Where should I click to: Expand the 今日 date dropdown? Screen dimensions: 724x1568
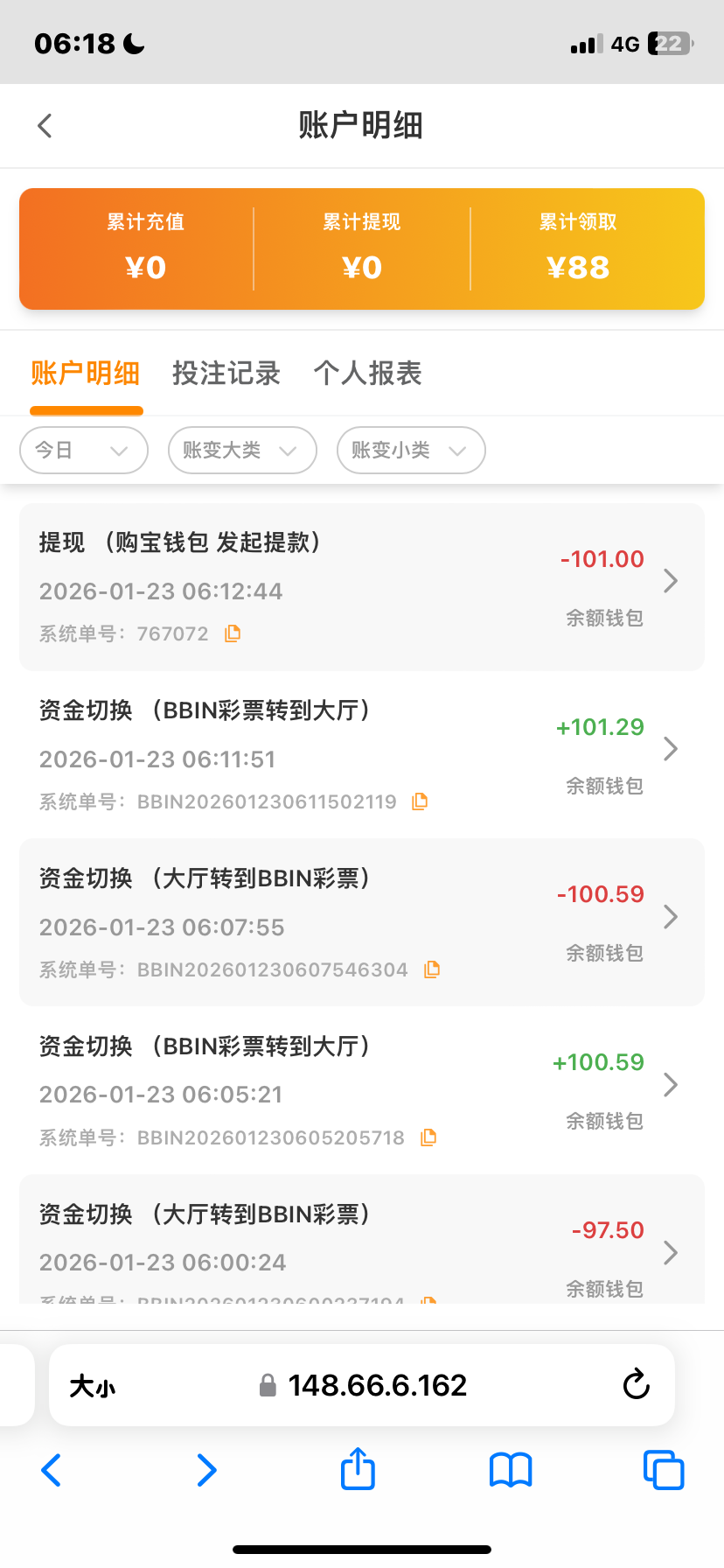coord(83,451)
